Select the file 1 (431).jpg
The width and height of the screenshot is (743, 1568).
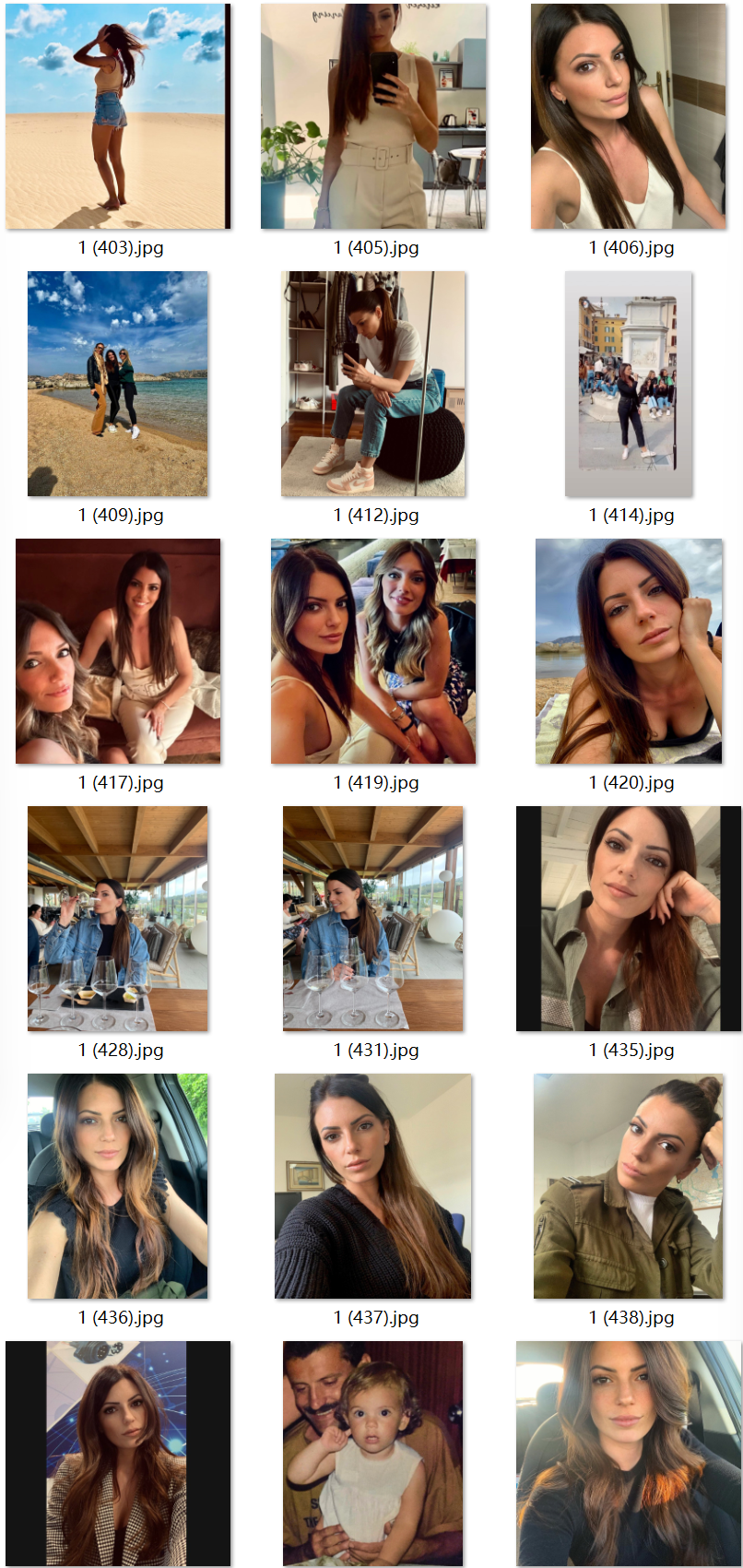click(373, 919)
